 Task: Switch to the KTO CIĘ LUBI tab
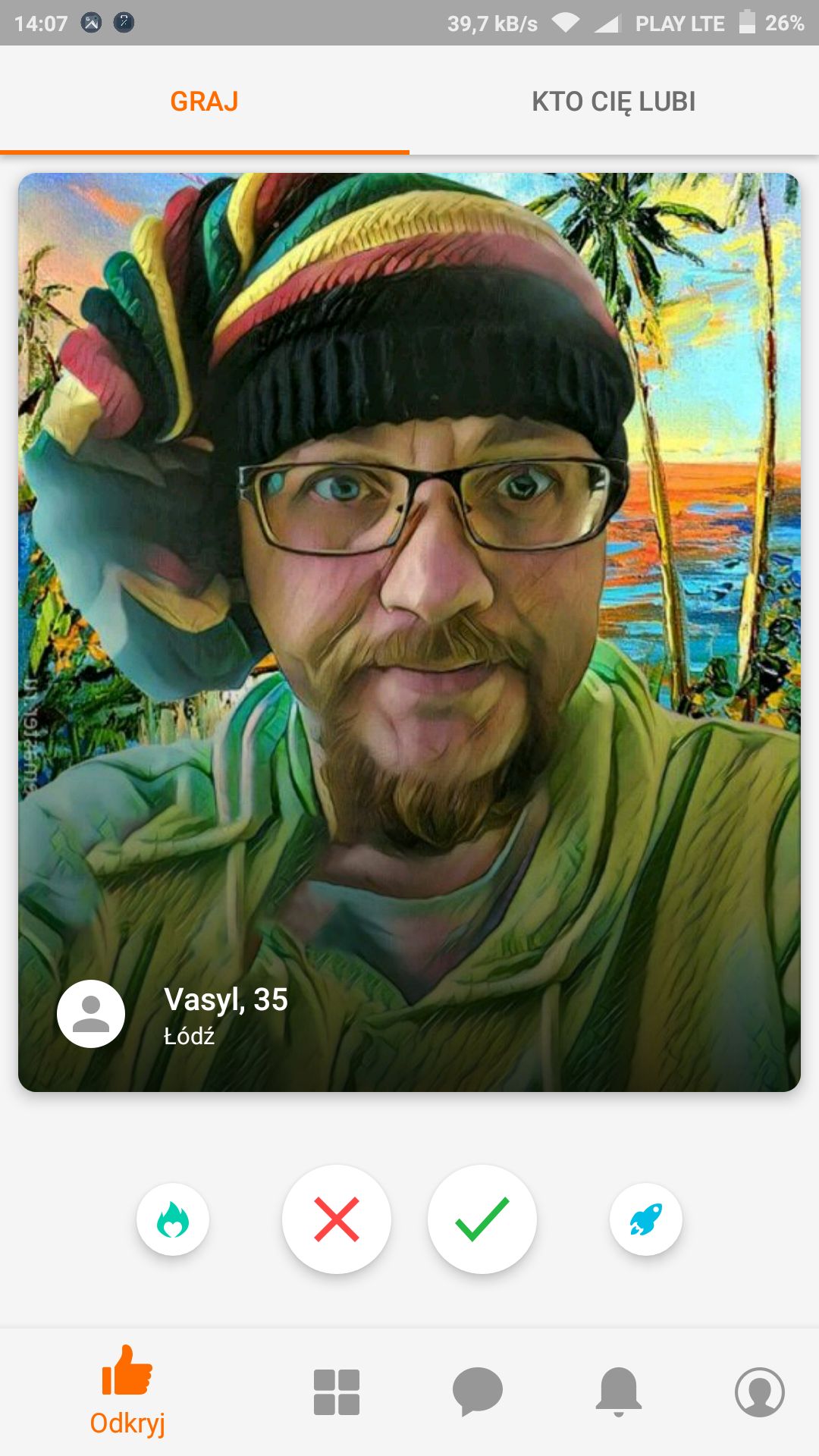pyautogui.click(x=613, y=101)
